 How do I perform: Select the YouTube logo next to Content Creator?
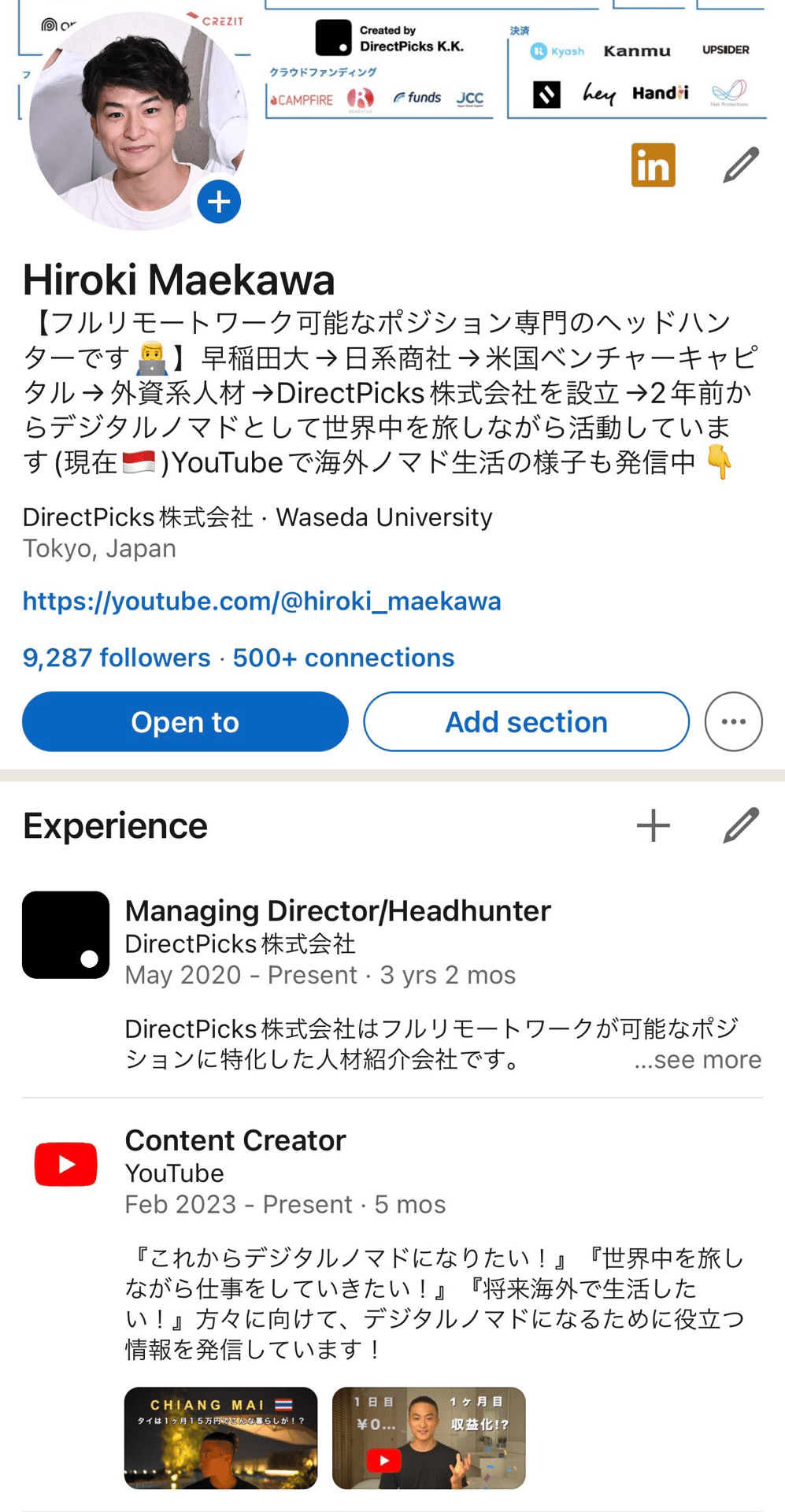[x=65, y=1163]
